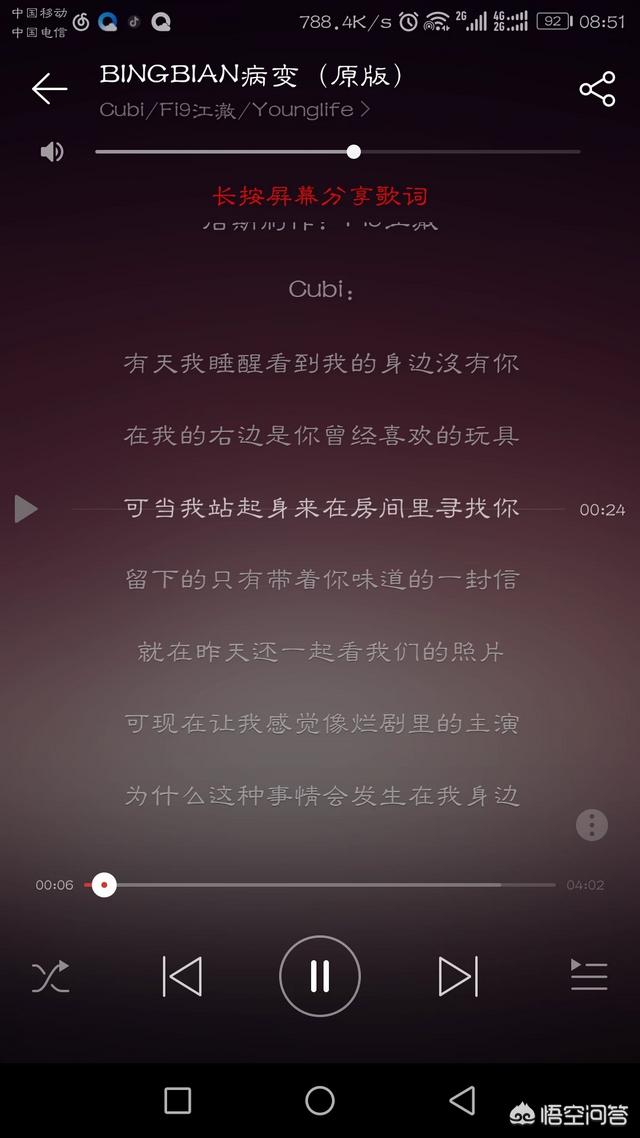
Task: Open recent apps from navigation bar
Action: point(178,1100)
